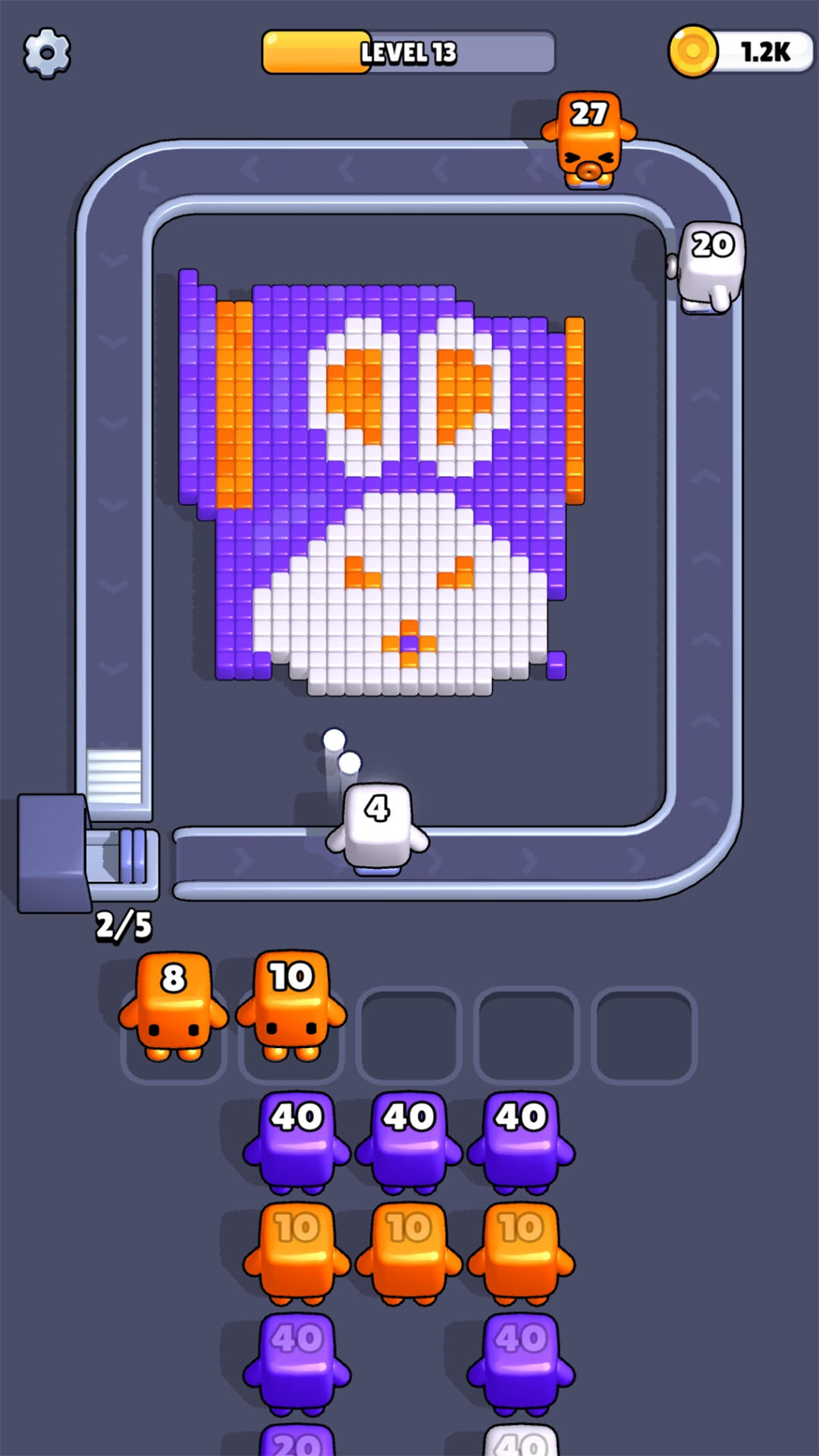Launch the orange shooter numbered 8

point(173,1006)
